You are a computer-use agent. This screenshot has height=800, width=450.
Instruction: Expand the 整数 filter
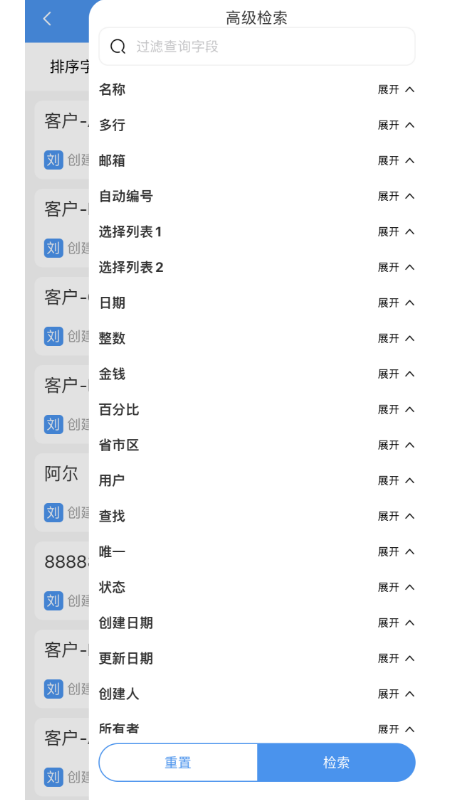point(396,338)
